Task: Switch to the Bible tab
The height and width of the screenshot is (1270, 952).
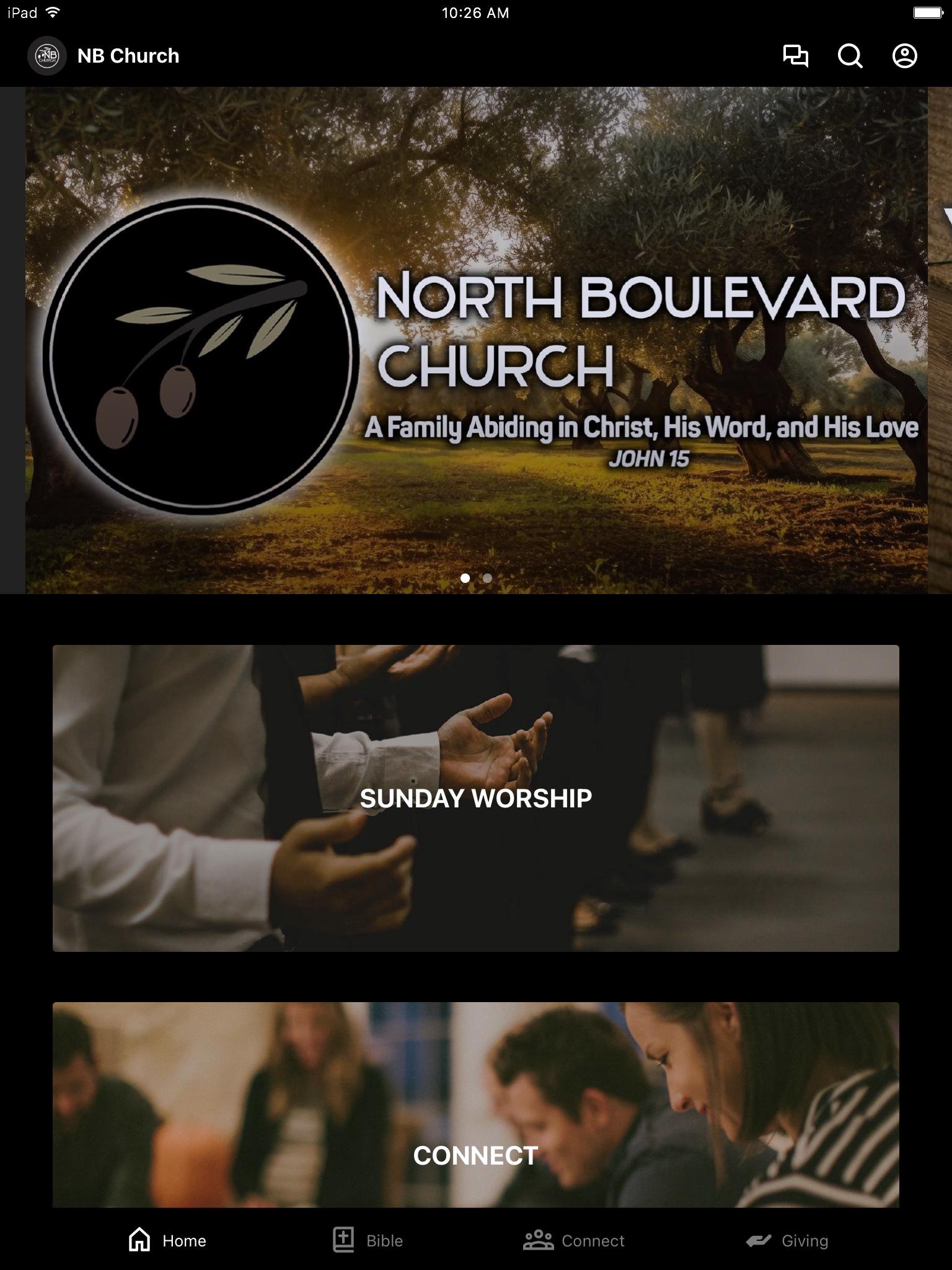Action: tap(368, 1240)
